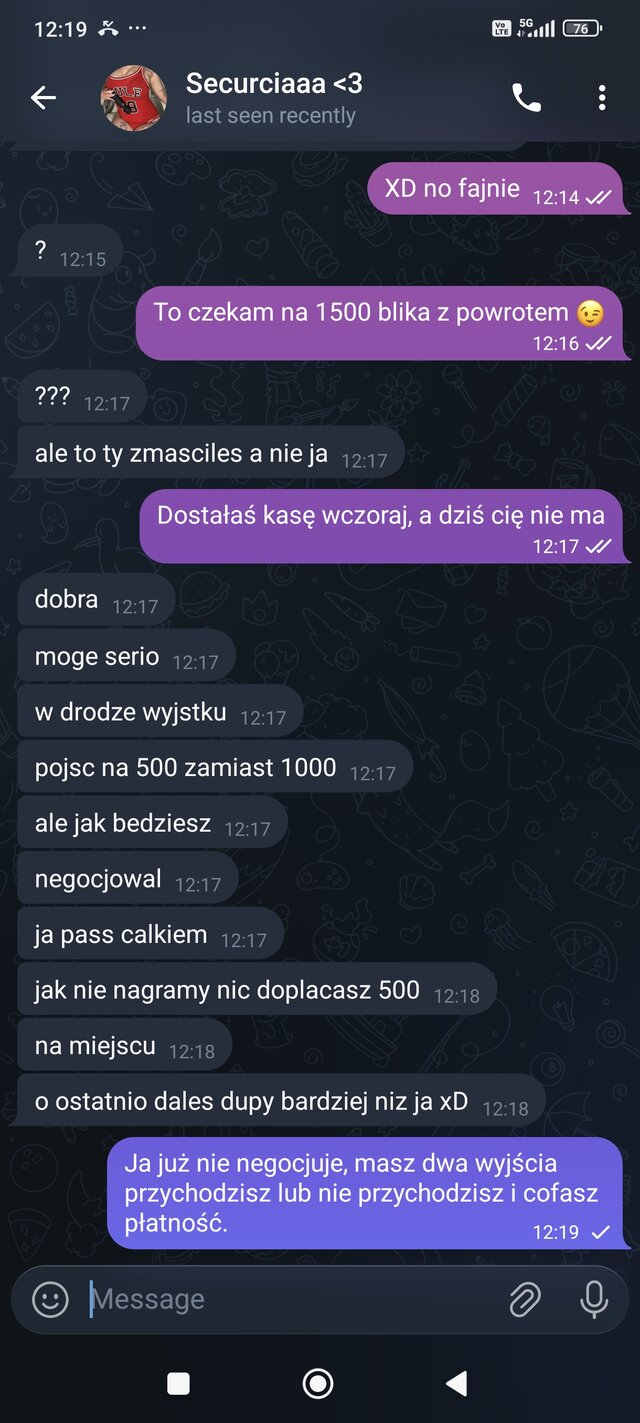Go back to the chat list
Viewport: 640px width, 1423px height.
click(43, 97)
